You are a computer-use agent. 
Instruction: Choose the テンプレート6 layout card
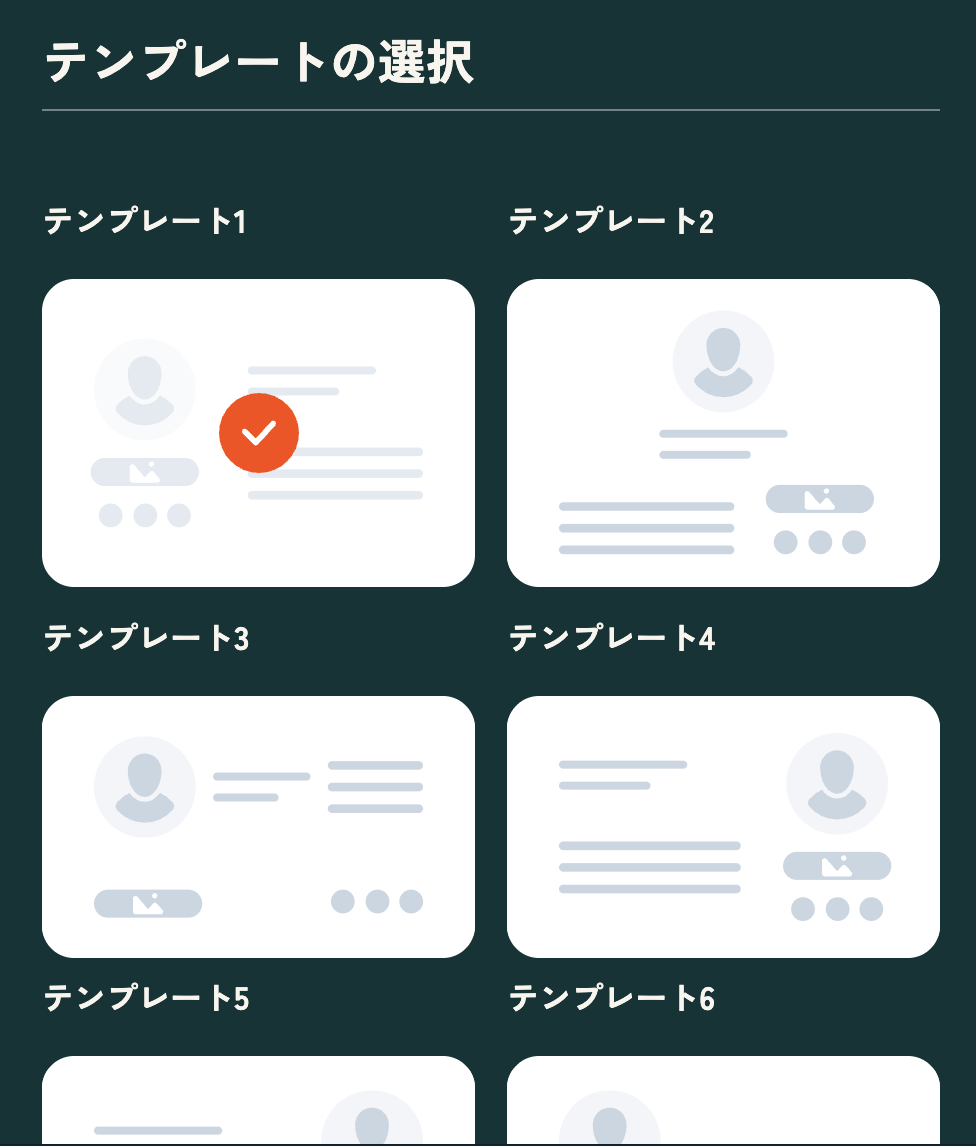723,1099
